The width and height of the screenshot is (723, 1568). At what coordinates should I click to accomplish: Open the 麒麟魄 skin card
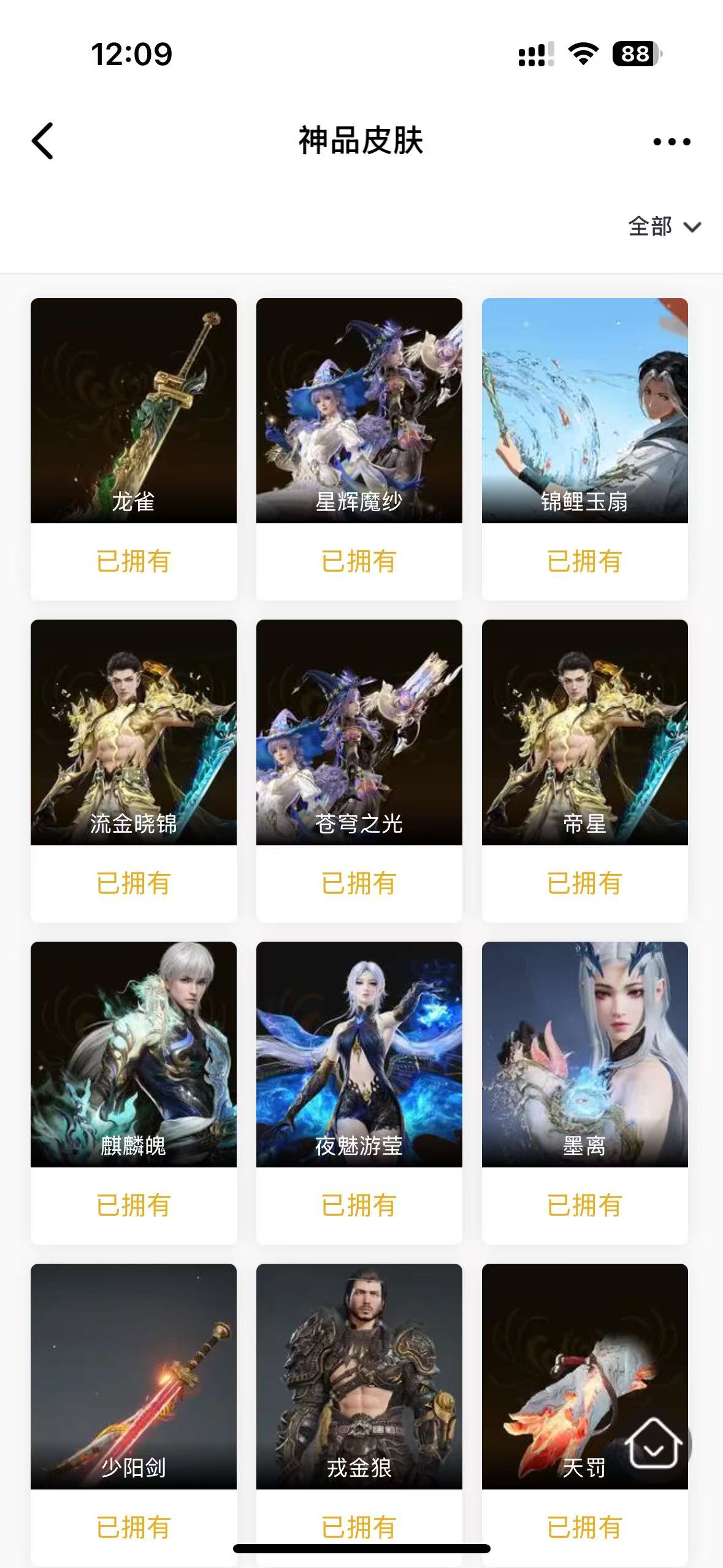click(134, 1054)
